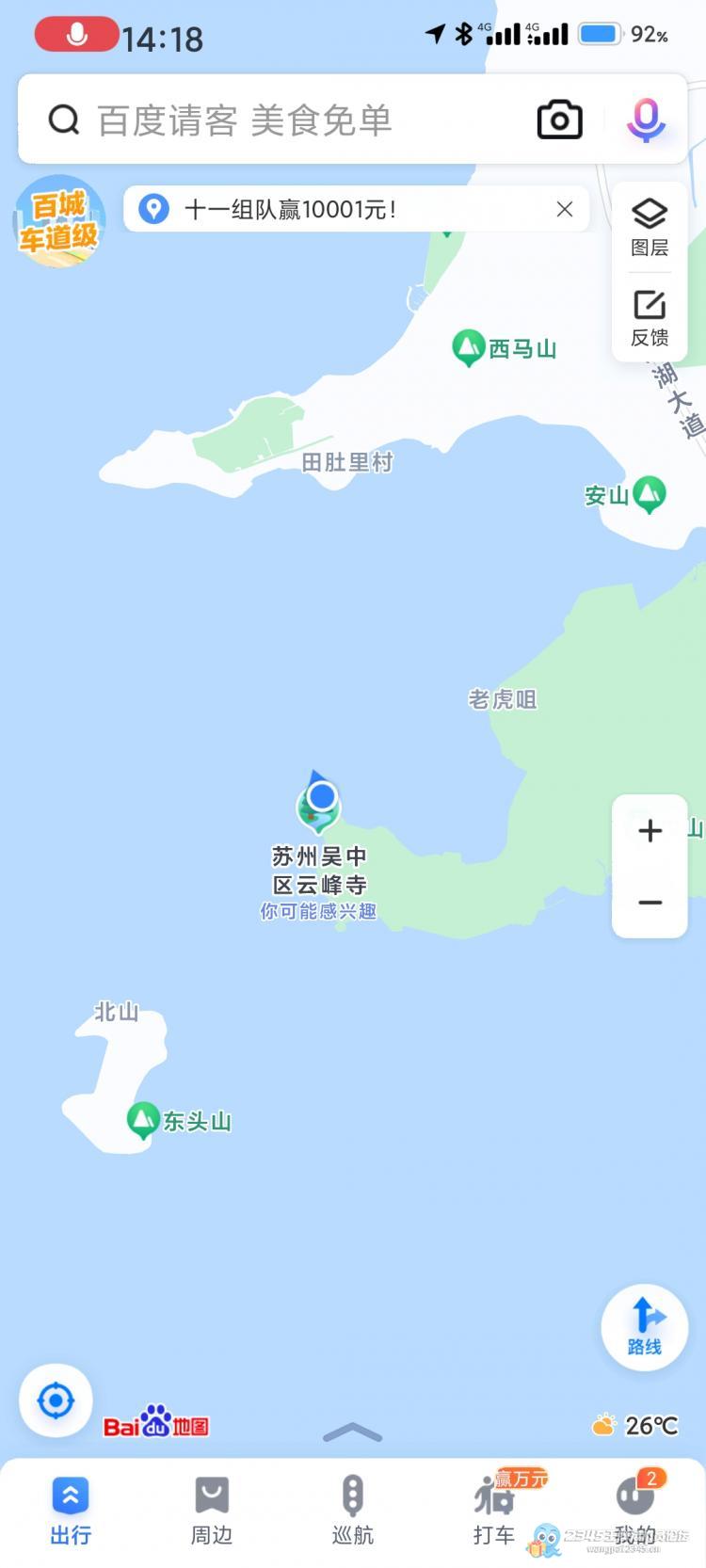This screenshot has height=1568, width=706.
Task: Dismiss the 十一组队赢10001元 banner
Action: (565, 209)
